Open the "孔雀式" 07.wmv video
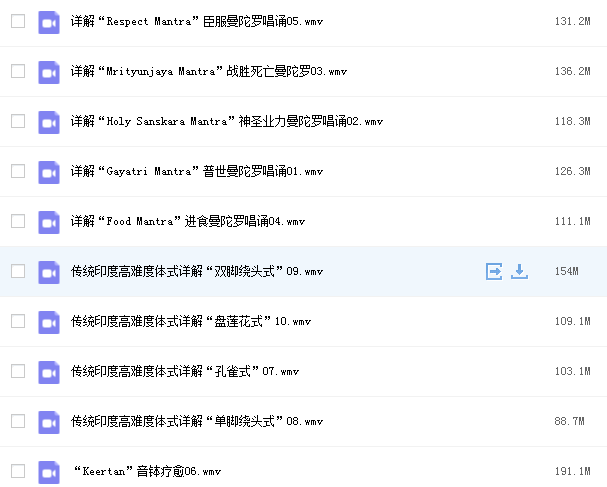607x487 pixels. pyautogui.click(x=185, y=371)
